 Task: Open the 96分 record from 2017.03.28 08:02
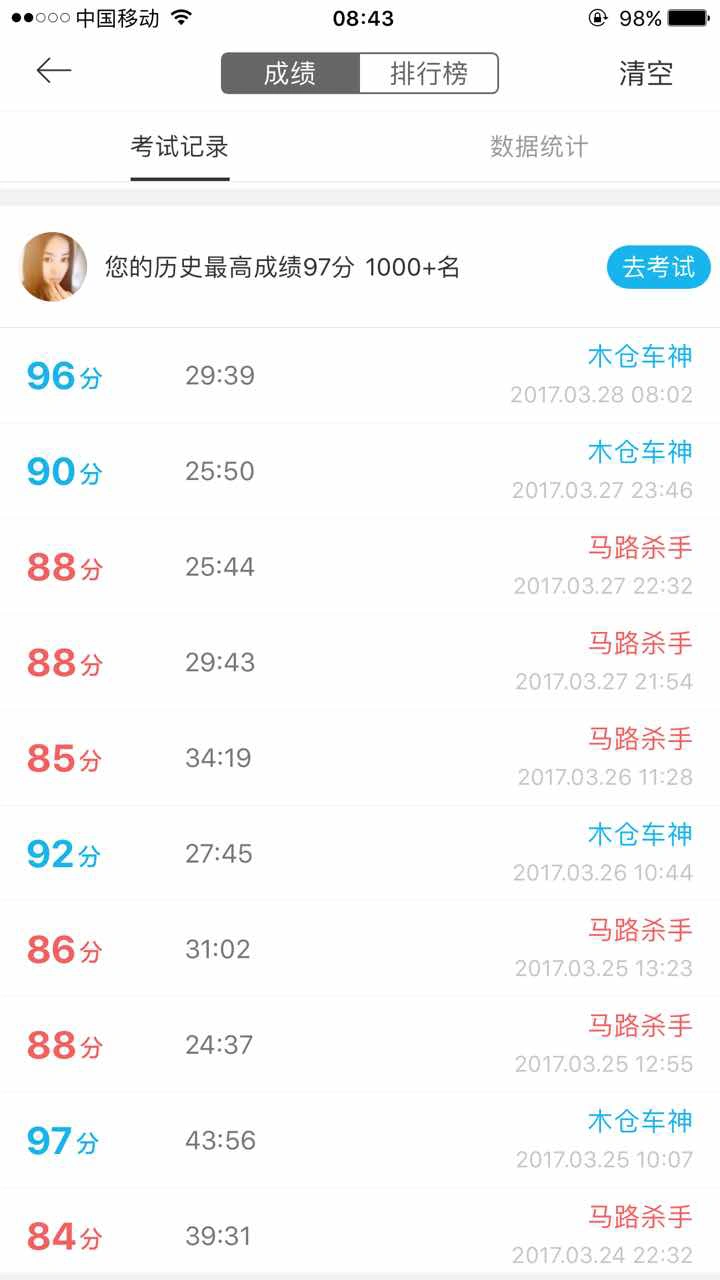pos(360,376)
